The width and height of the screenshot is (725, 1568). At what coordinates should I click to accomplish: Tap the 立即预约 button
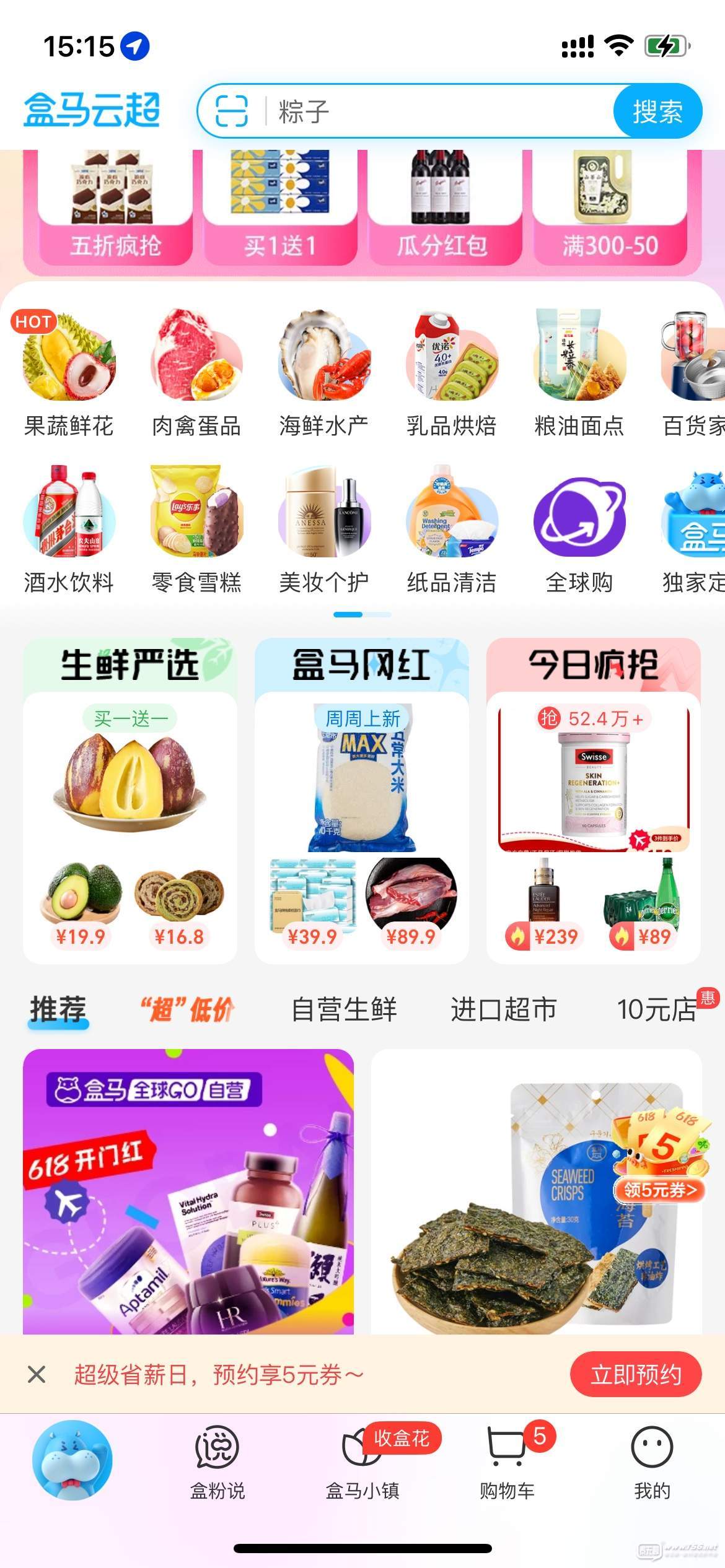[636, 1374]
